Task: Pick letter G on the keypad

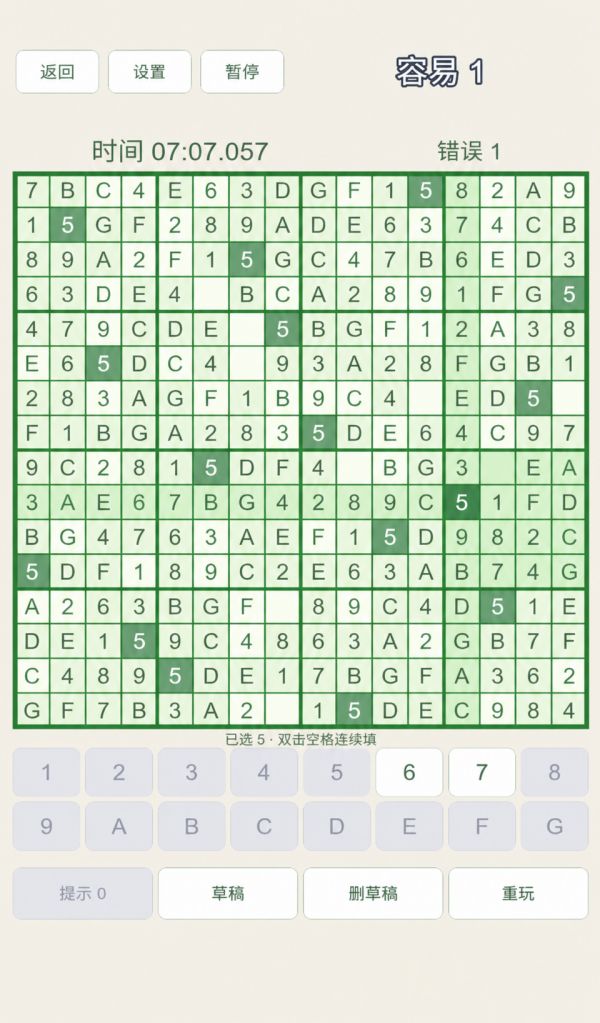Action: [554, 827]
